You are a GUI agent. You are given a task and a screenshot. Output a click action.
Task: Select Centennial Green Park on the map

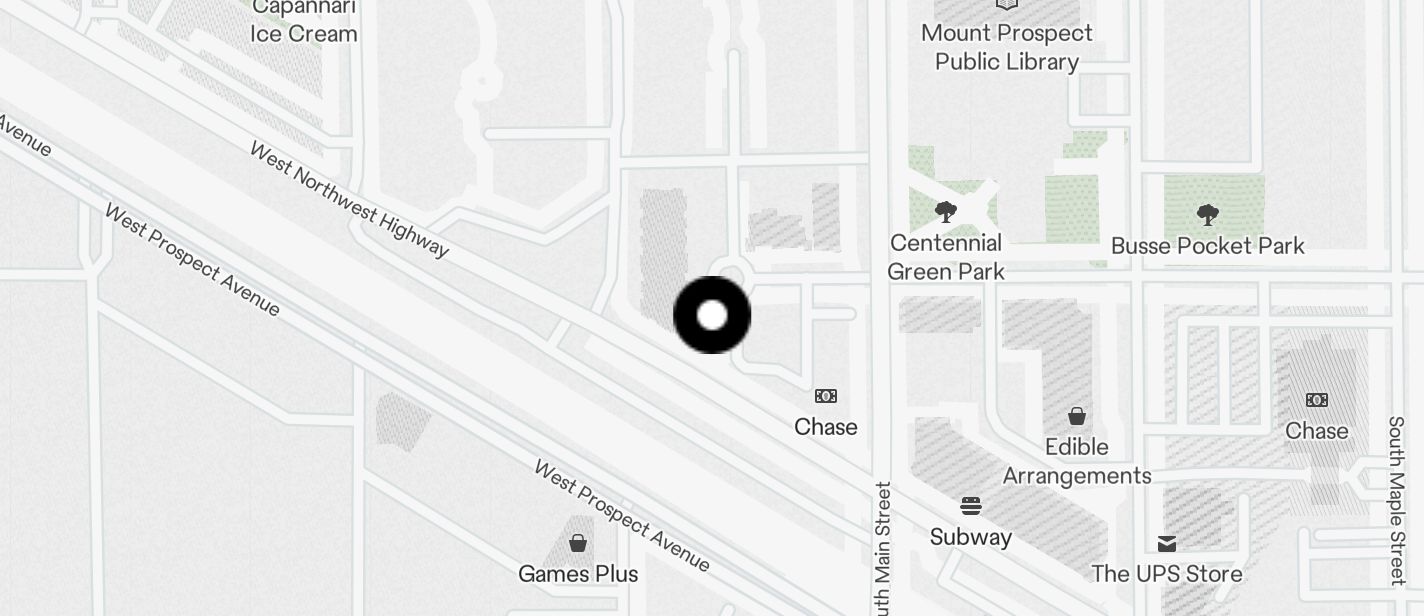click(x=945, y=212)
